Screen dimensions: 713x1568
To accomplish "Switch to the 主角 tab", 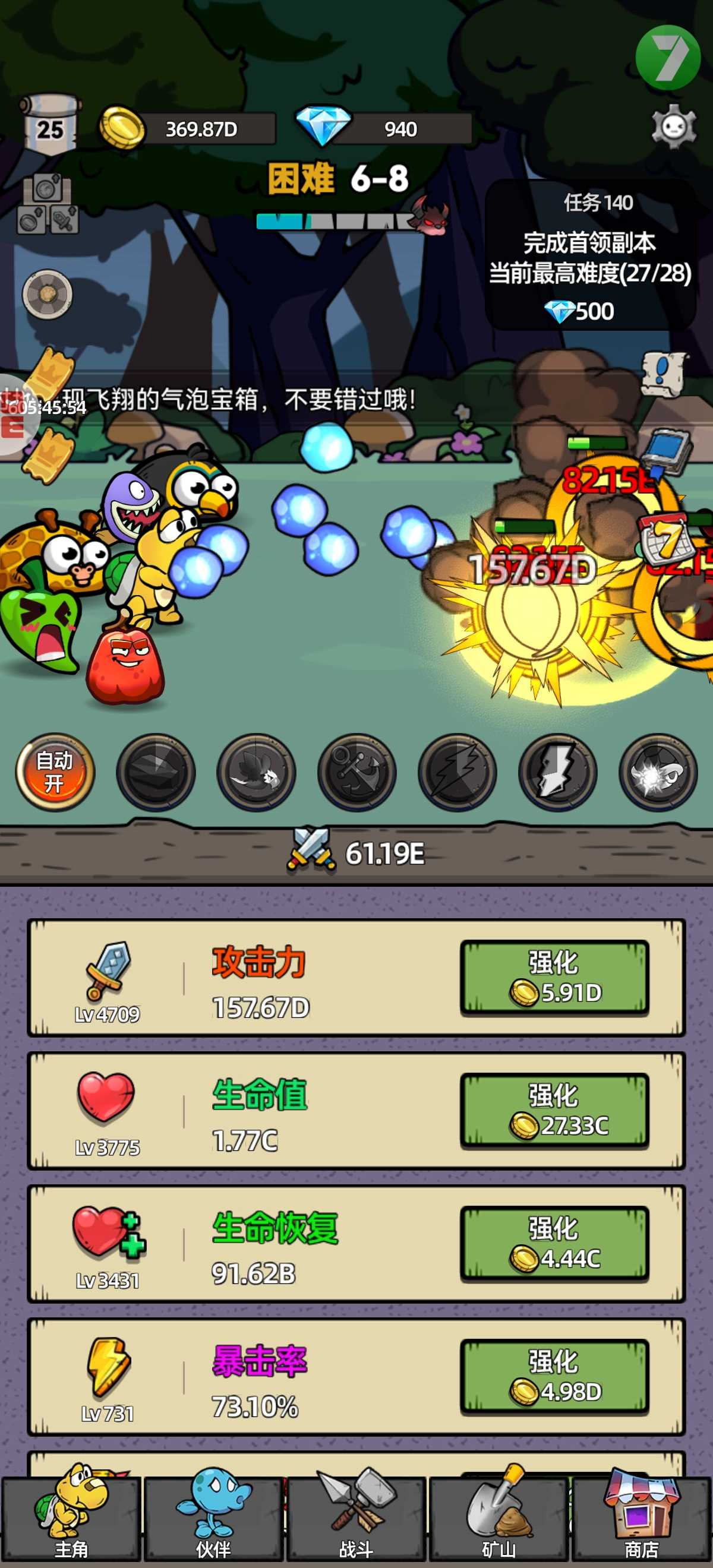I will pyautogui.click(x=71, y=1519).
